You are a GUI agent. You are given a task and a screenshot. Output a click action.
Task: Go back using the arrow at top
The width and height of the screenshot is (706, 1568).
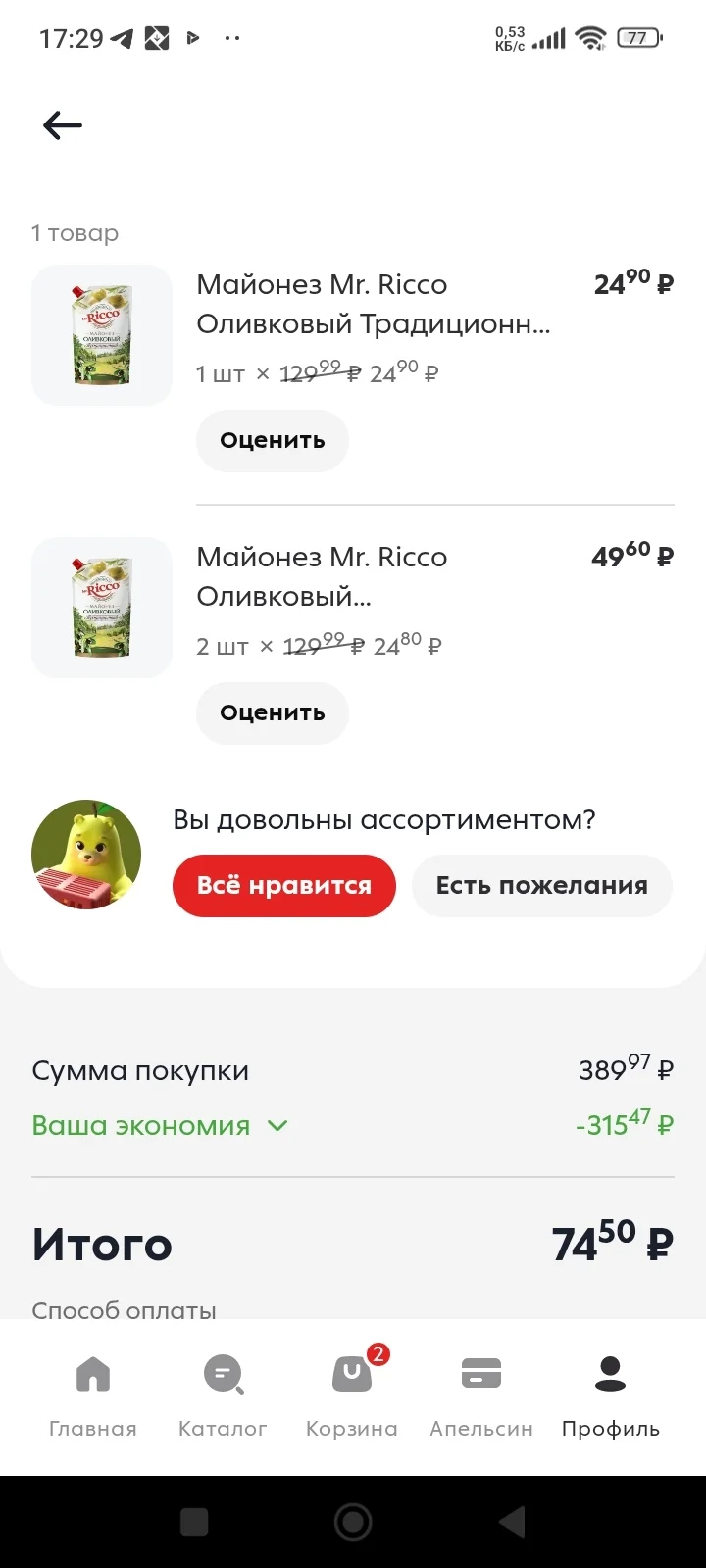pyautogui.click(x=63, y=125)
